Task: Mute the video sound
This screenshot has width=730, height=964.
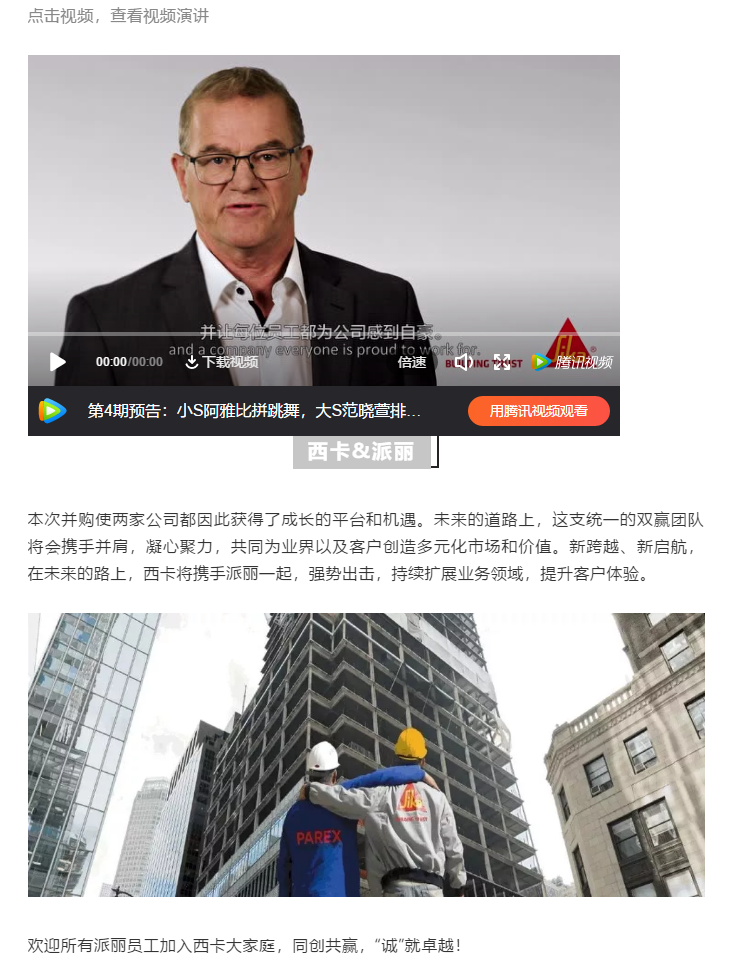Action: 463,362
